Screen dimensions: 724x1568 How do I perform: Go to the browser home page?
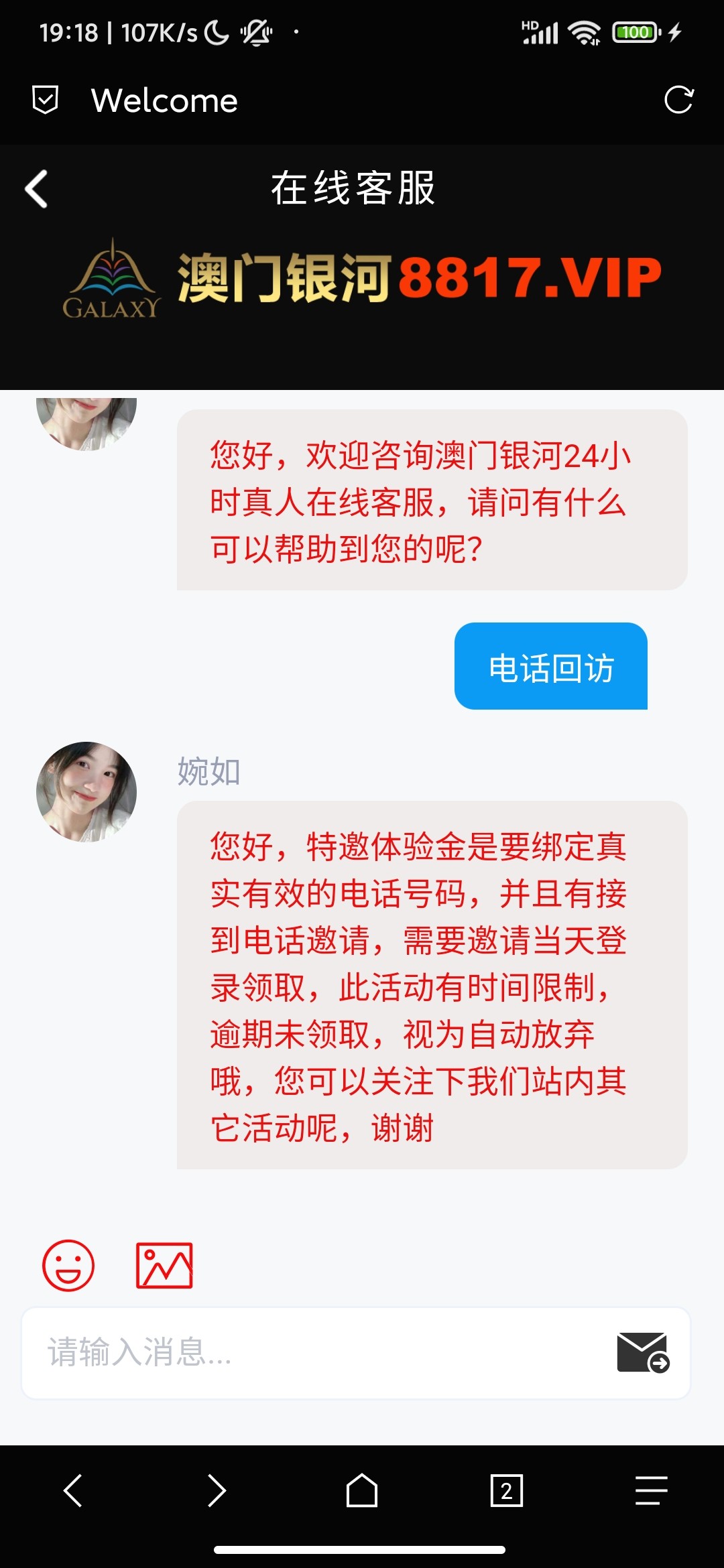click(362, 1491)
